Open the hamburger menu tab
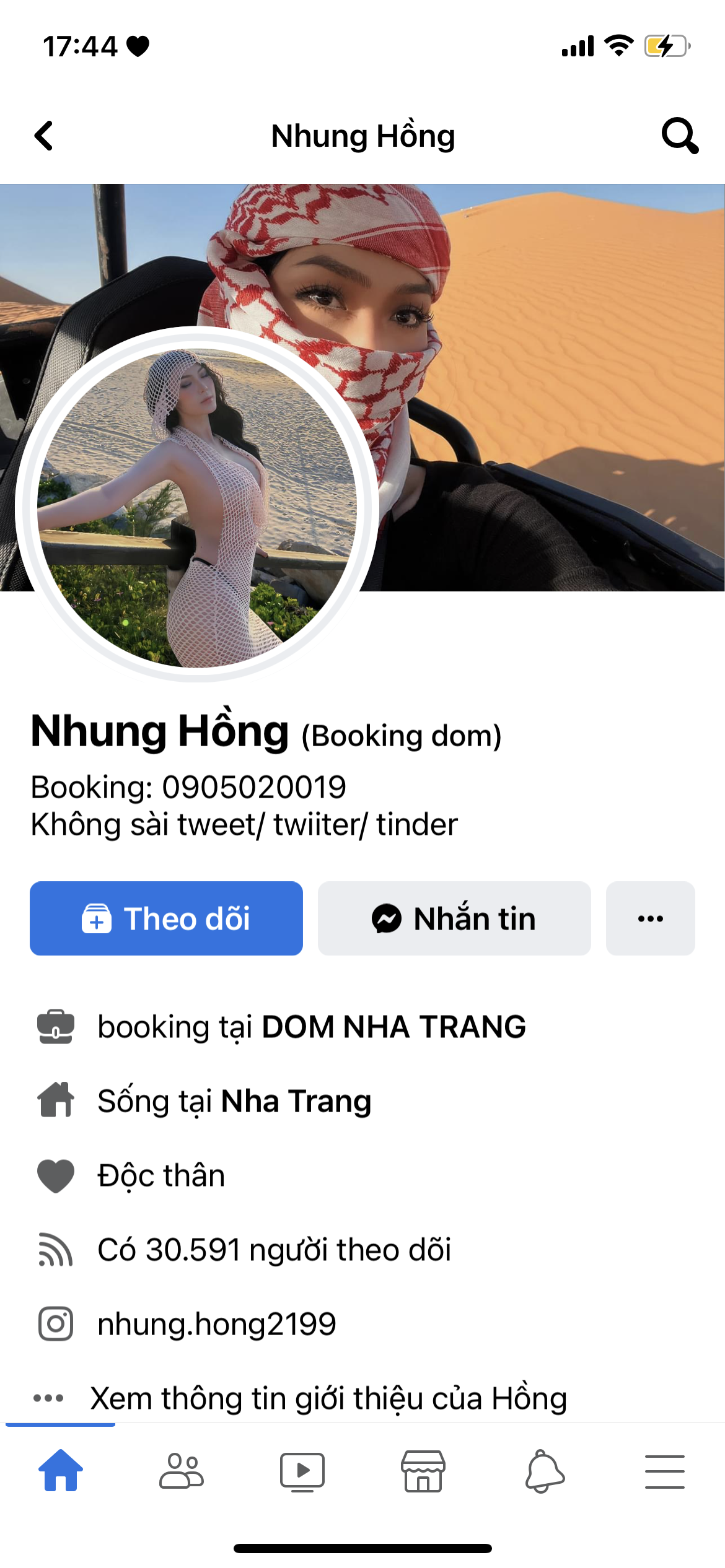 (665, 1471)
